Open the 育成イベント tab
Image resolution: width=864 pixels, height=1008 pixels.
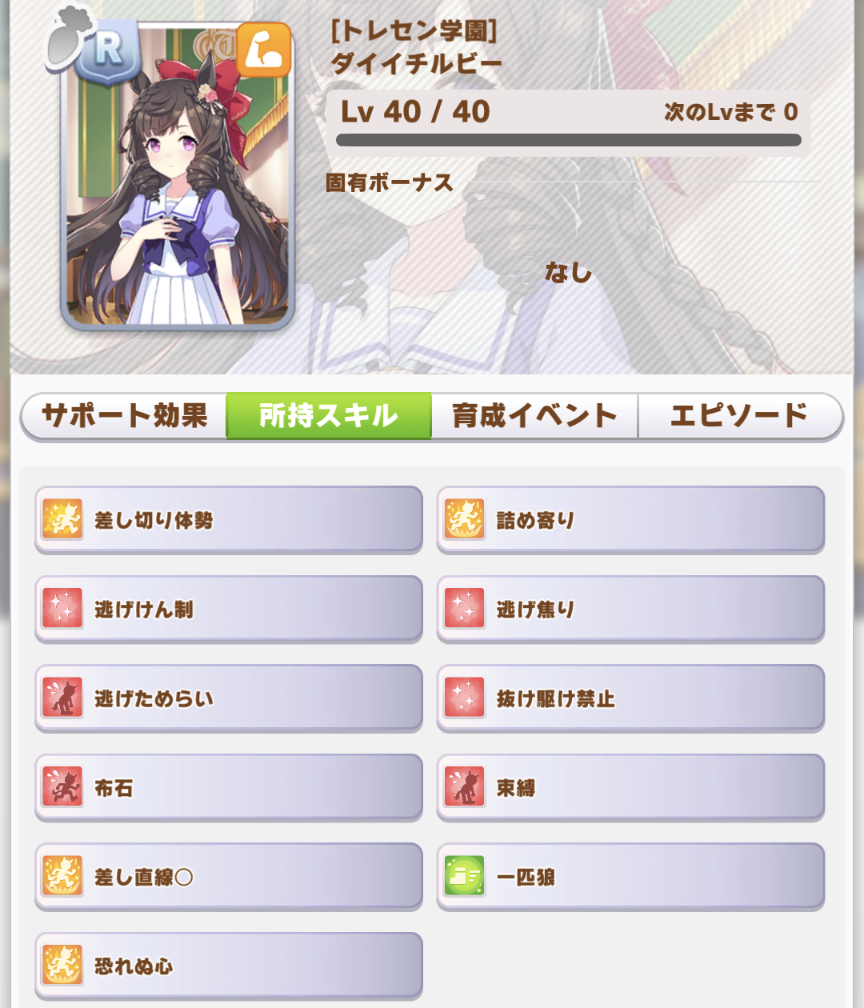coord(534,416)
